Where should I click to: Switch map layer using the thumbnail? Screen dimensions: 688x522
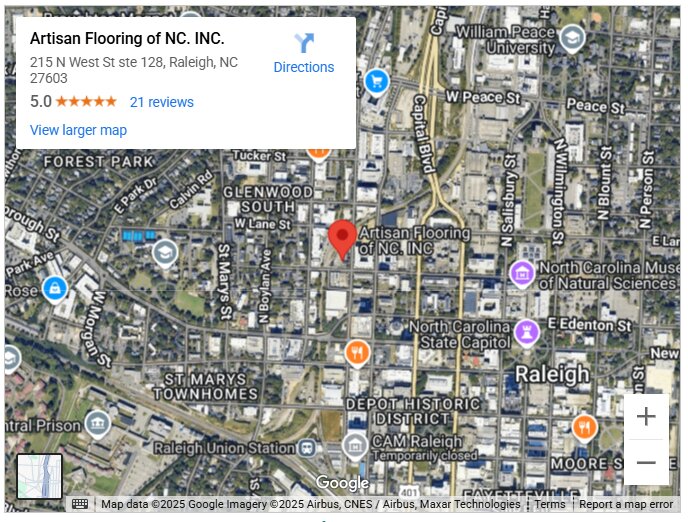(40, 476)
